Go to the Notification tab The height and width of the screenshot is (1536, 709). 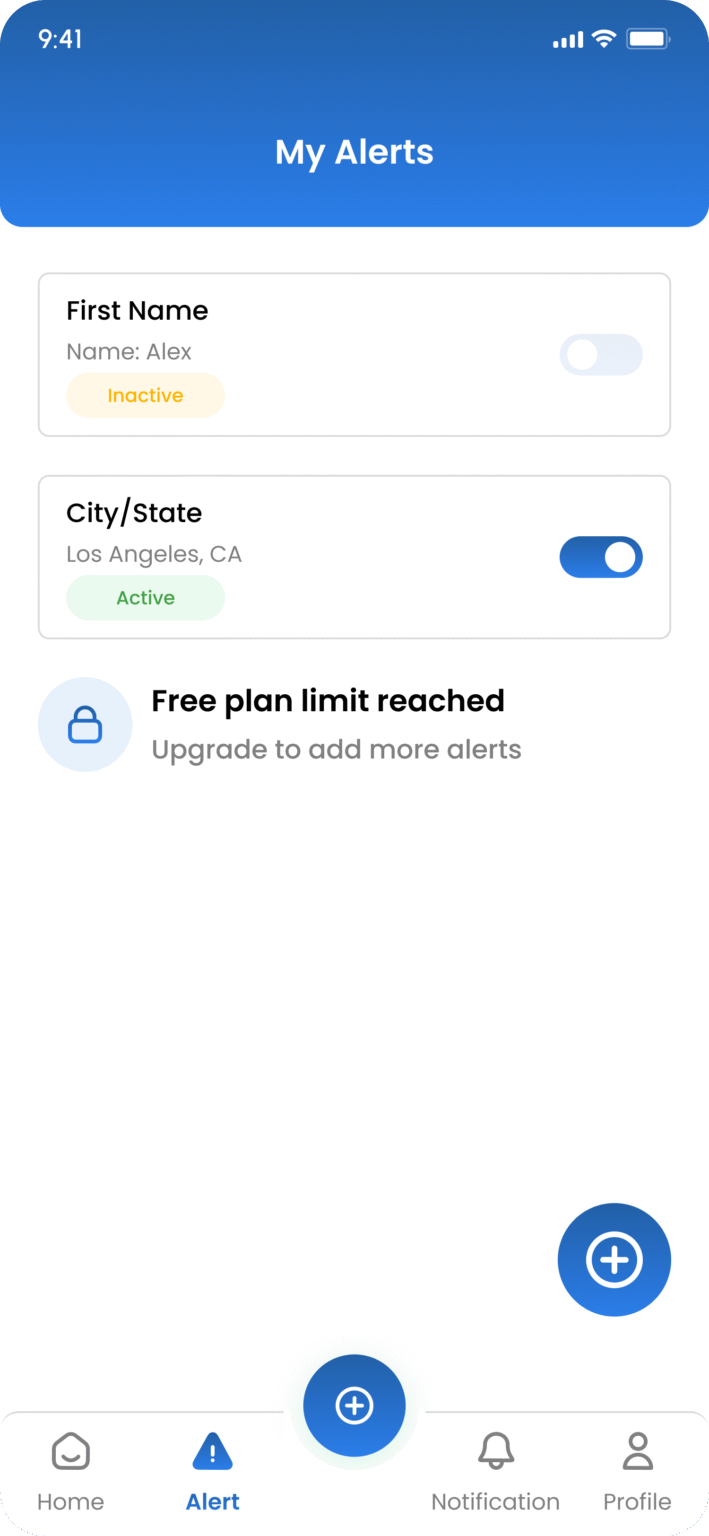[x=495, y=1470]
